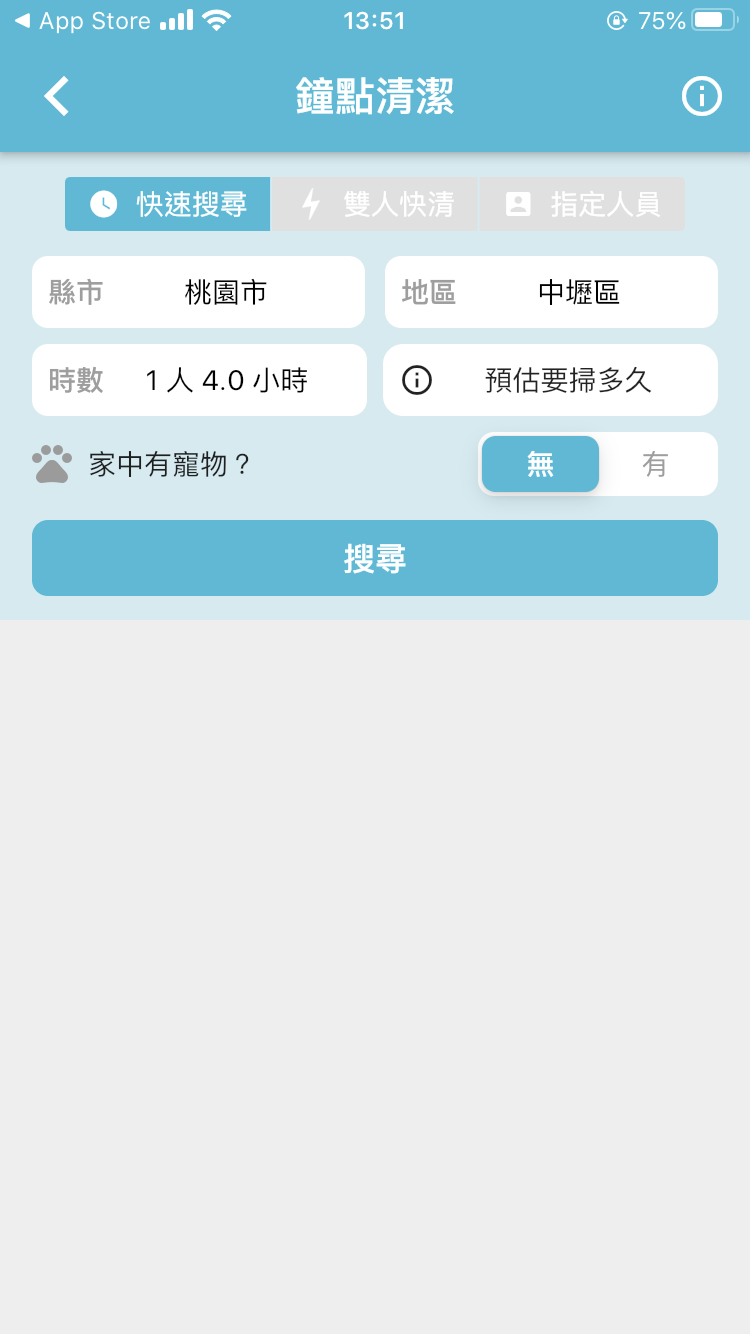Change the 時數 selection of 1人 4.0小時
Viewport: 750px width, 1334px height.
pos(199,380)
